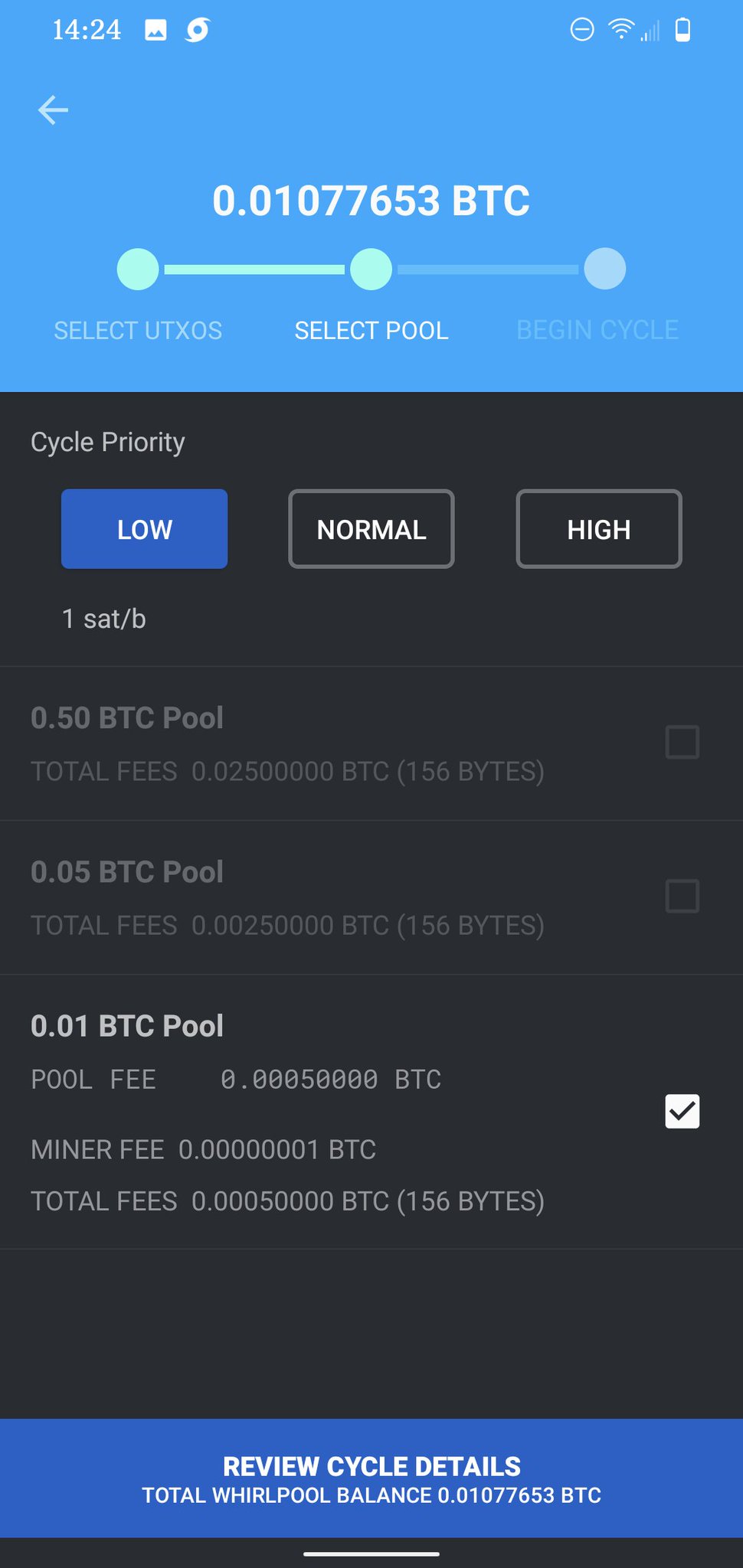Choose HIGH cycle priority
The image size is (743, 1568).
(599, 529)
